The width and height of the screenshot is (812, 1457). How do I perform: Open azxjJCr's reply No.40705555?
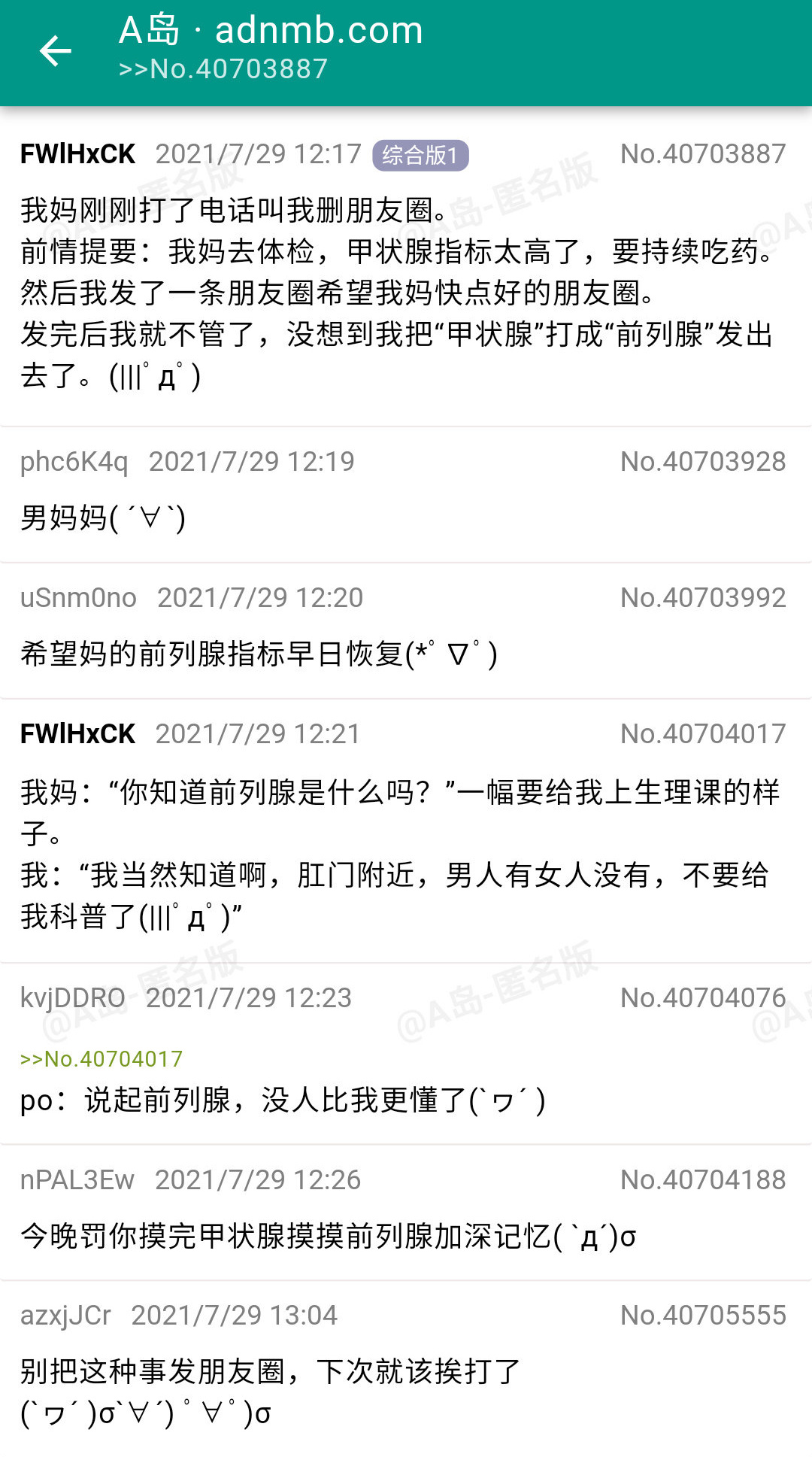click(406, 1392)
